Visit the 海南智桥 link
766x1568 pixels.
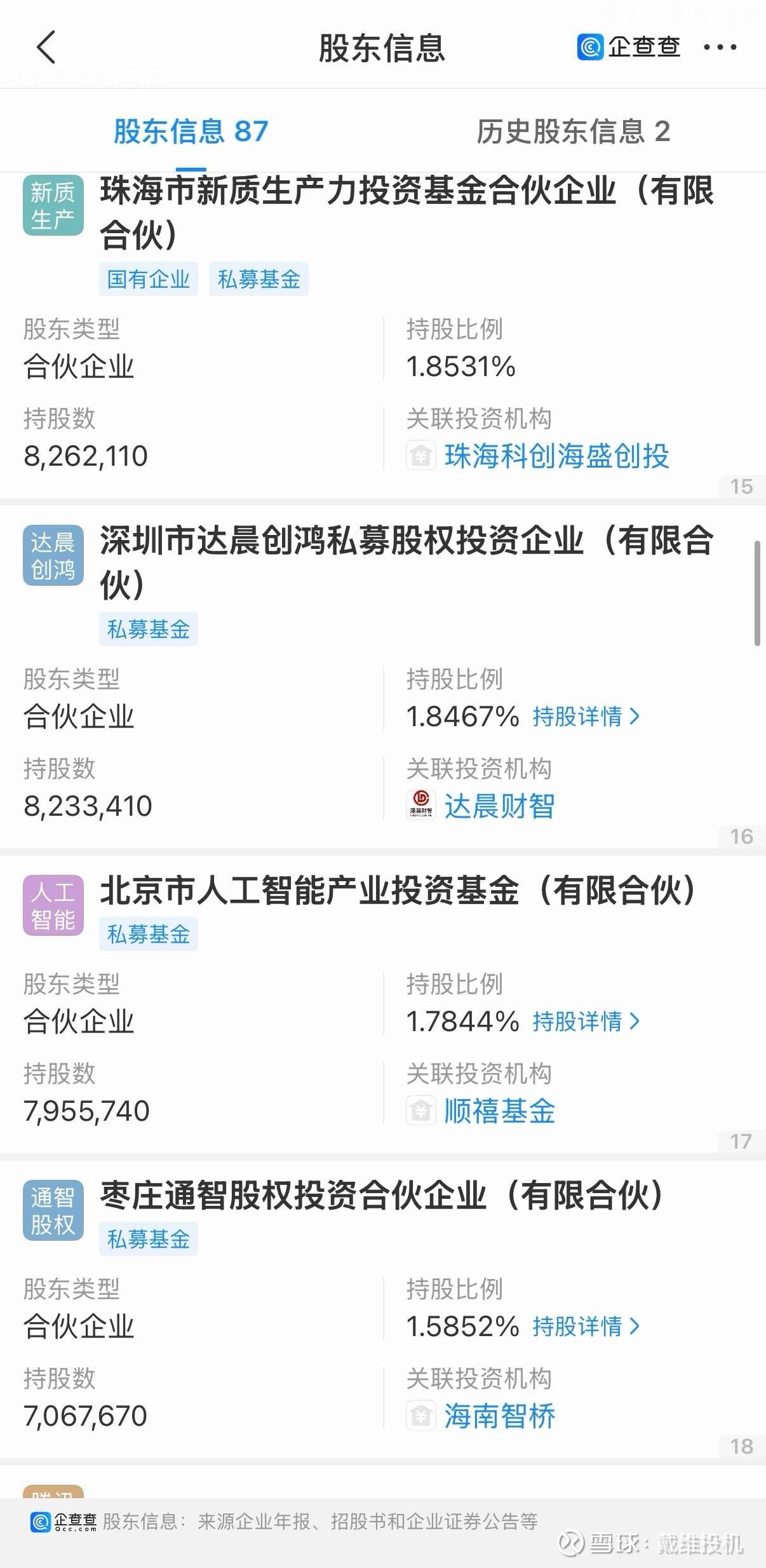pyautogui.click(x=499, y=1416)
